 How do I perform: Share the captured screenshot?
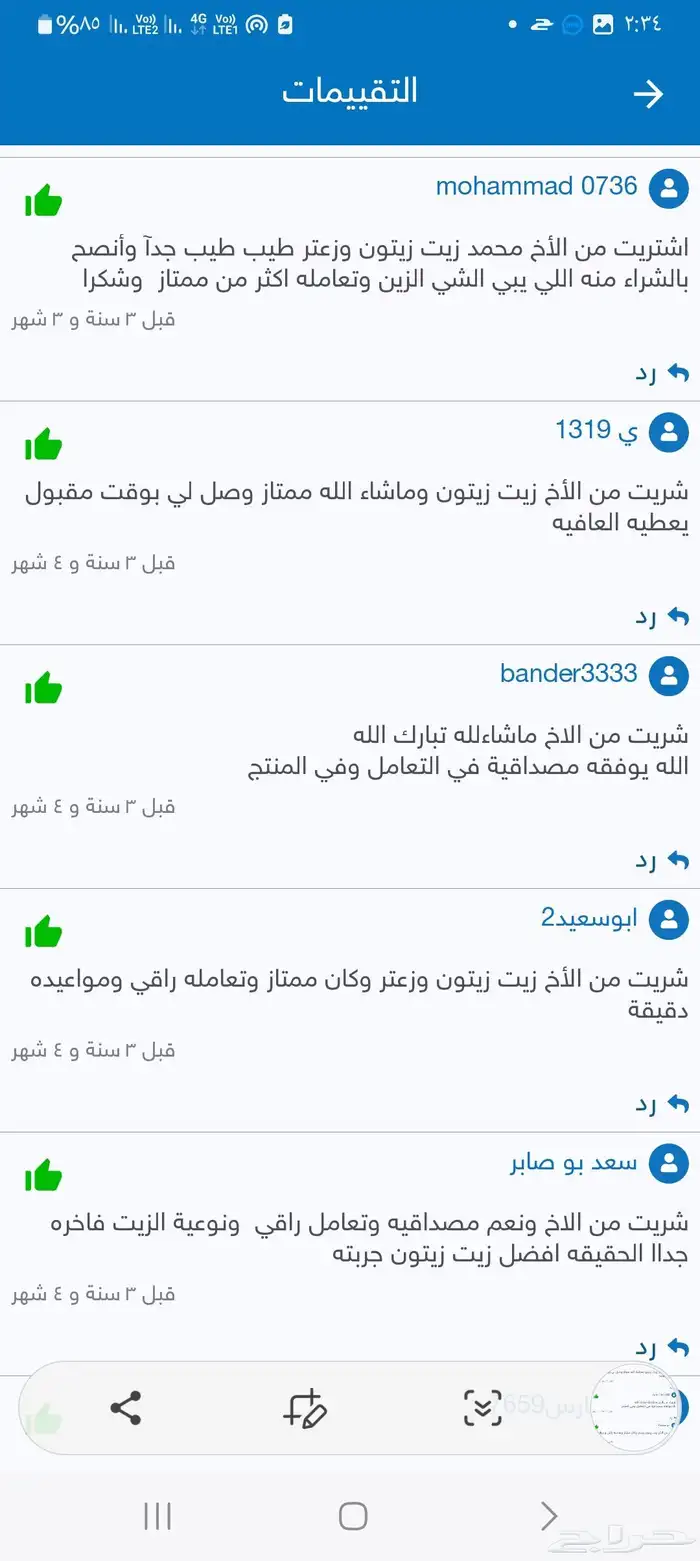point(125,1408)
